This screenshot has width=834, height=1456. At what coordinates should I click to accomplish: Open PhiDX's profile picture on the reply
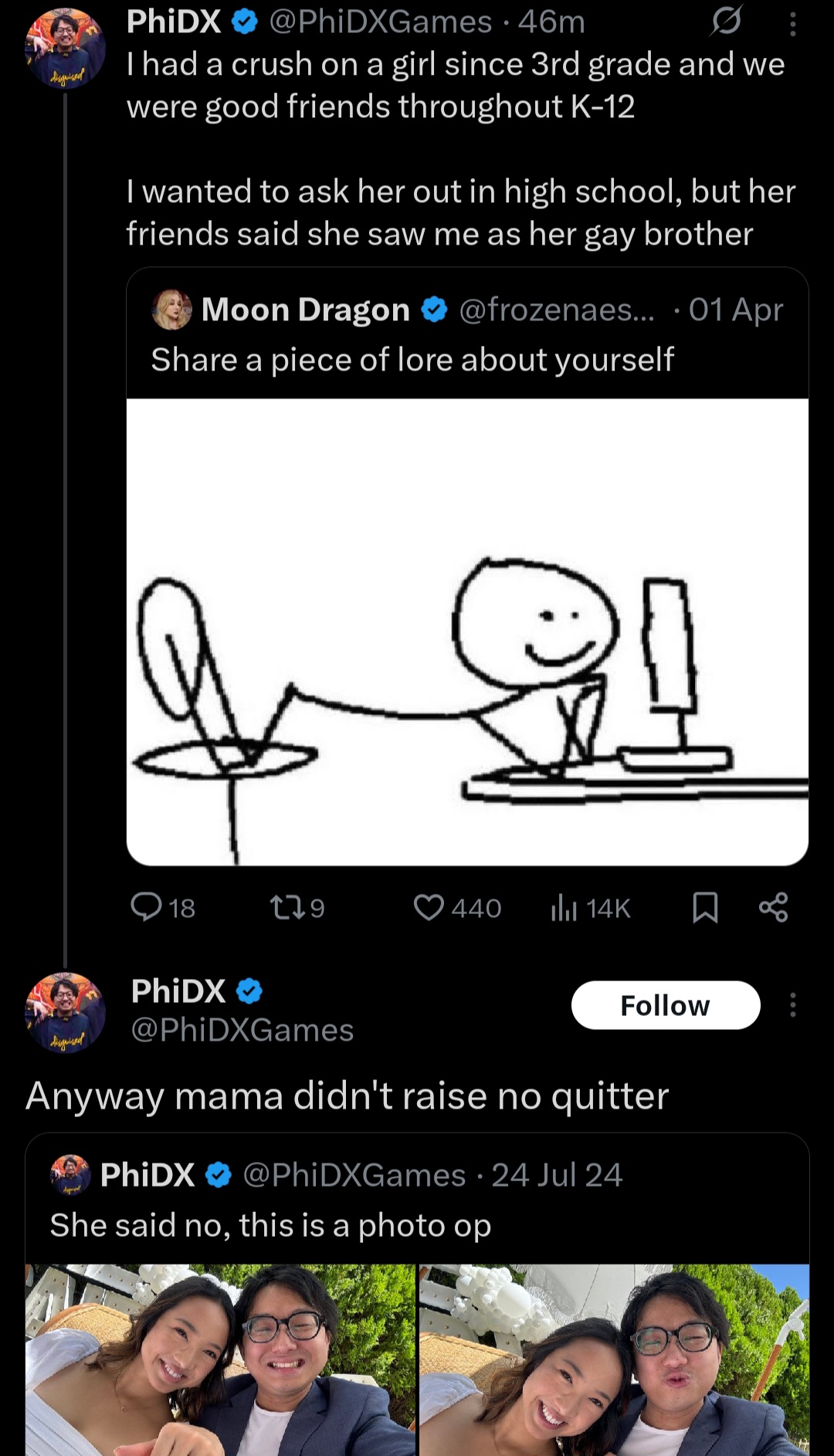(66, 1013)
